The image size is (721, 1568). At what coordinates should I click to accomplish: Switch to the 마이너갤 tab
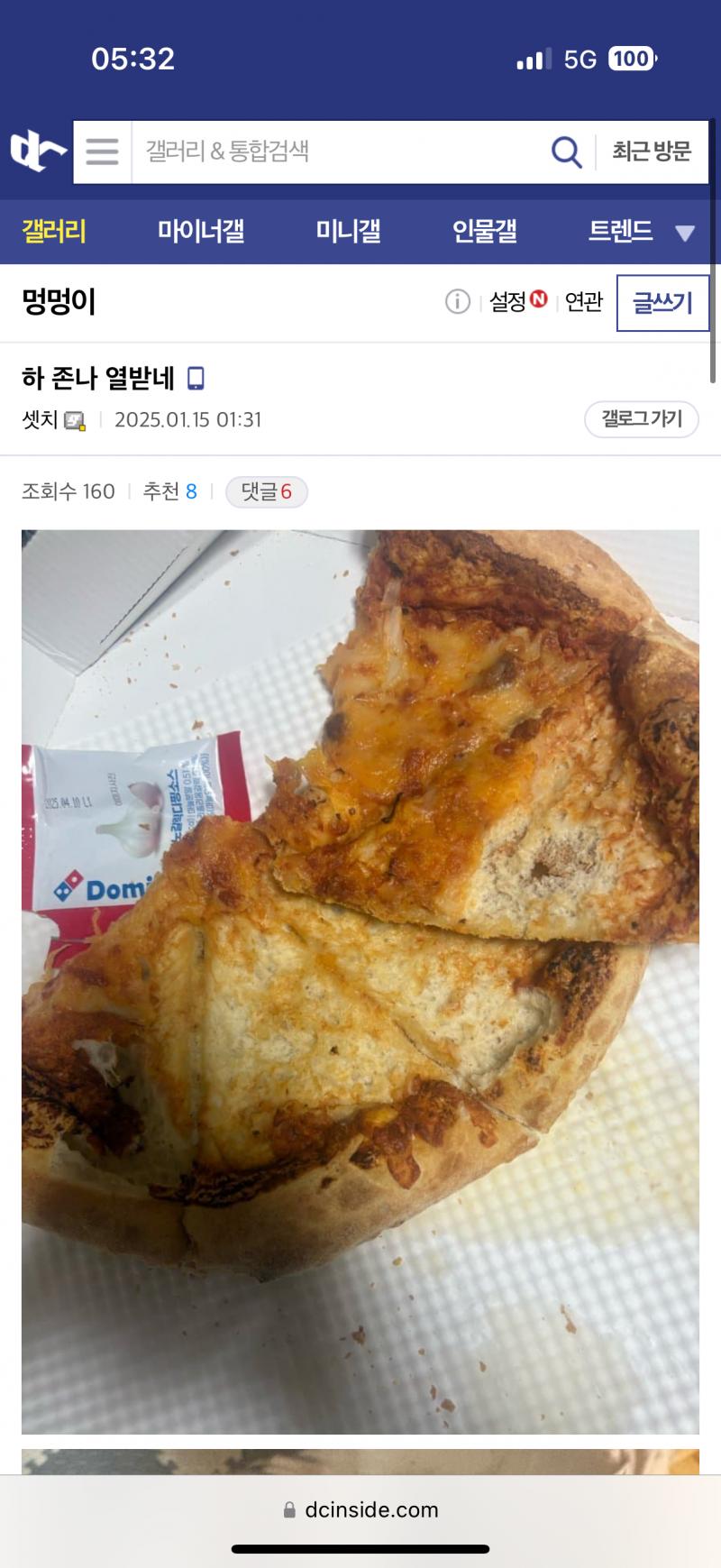click(201, 232)
